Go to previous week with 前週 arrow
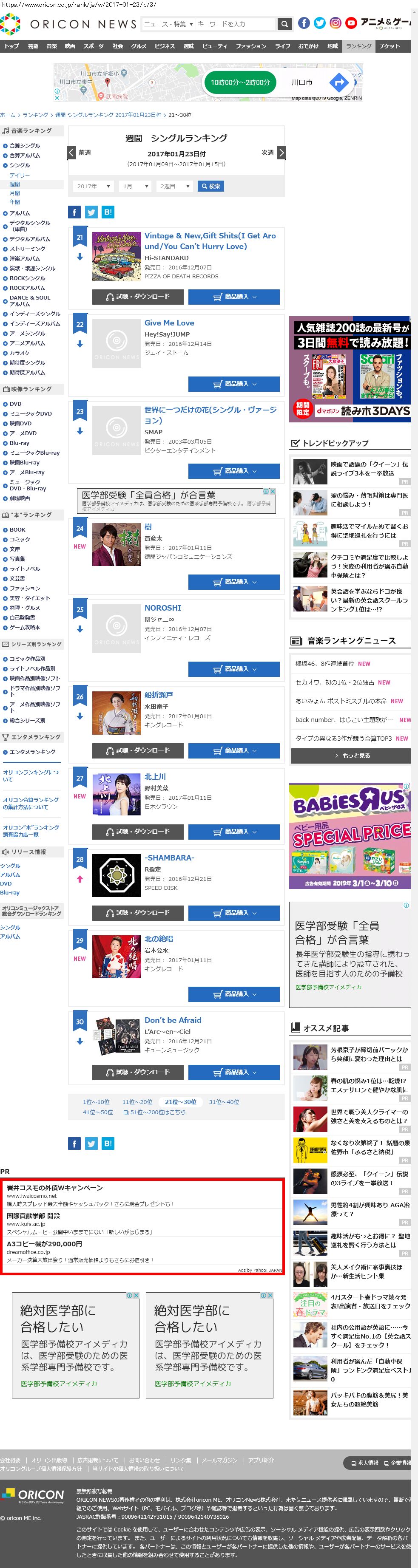418x1568 pixels. 72,153
